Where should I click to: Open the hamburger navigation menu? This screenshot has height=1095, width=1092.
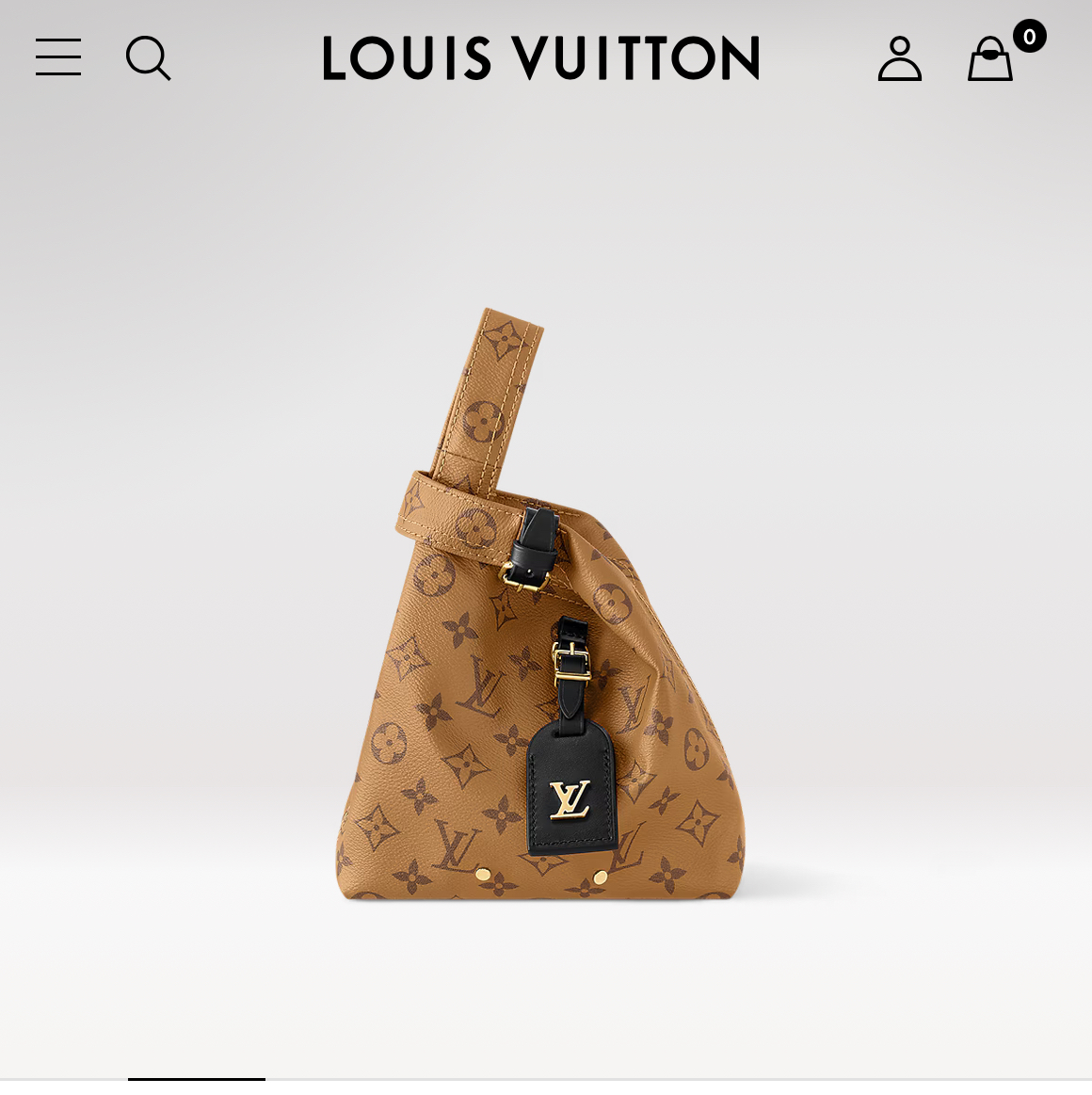click(x=58, y=57)
